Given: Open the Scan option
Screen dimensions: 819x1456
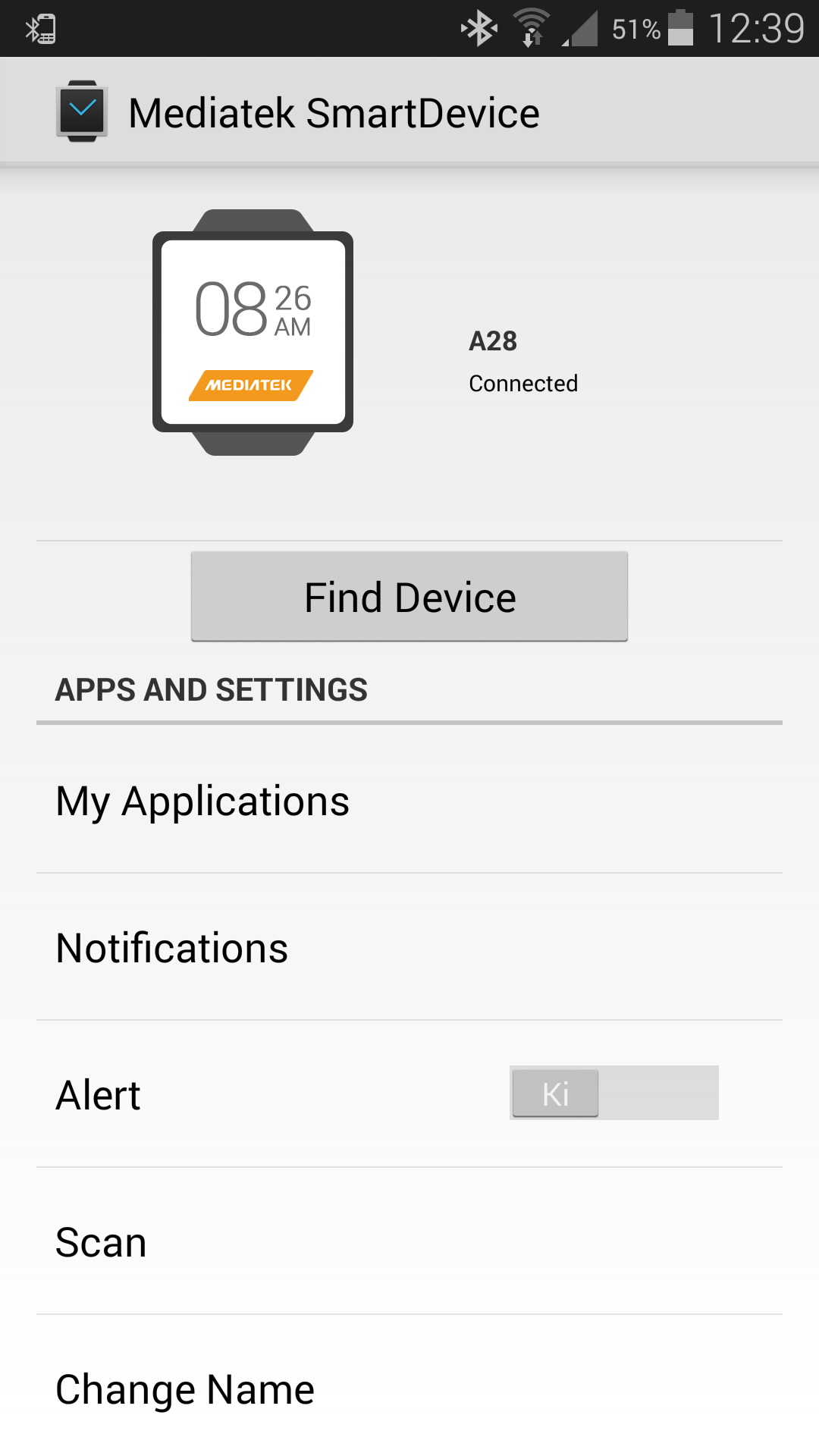Looking at the screenshot, I should (409, 1241).
